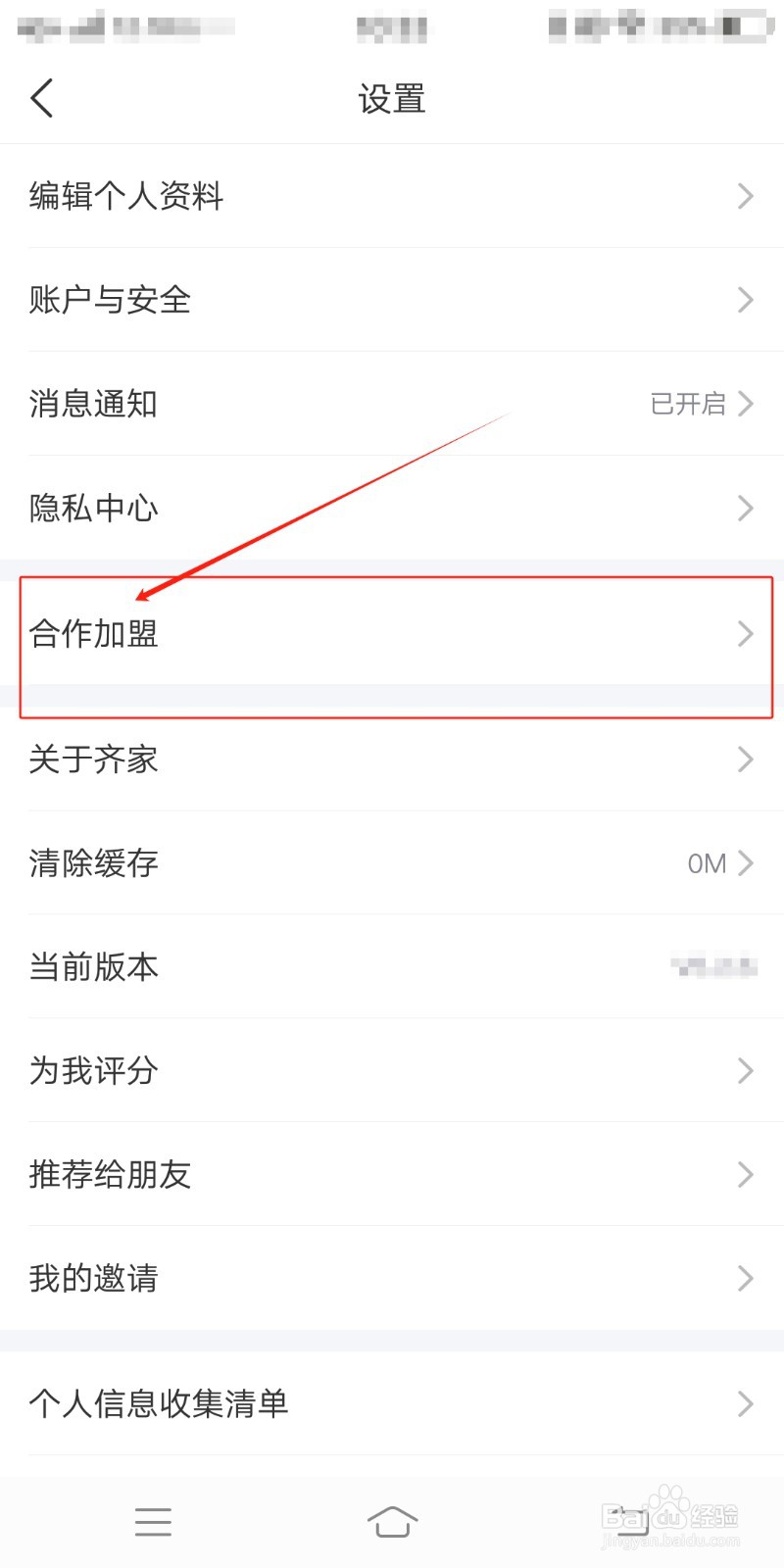Expand the 合作加盟 highlighted row chevron
784x1568 pixels.
(x=744, y=634)
